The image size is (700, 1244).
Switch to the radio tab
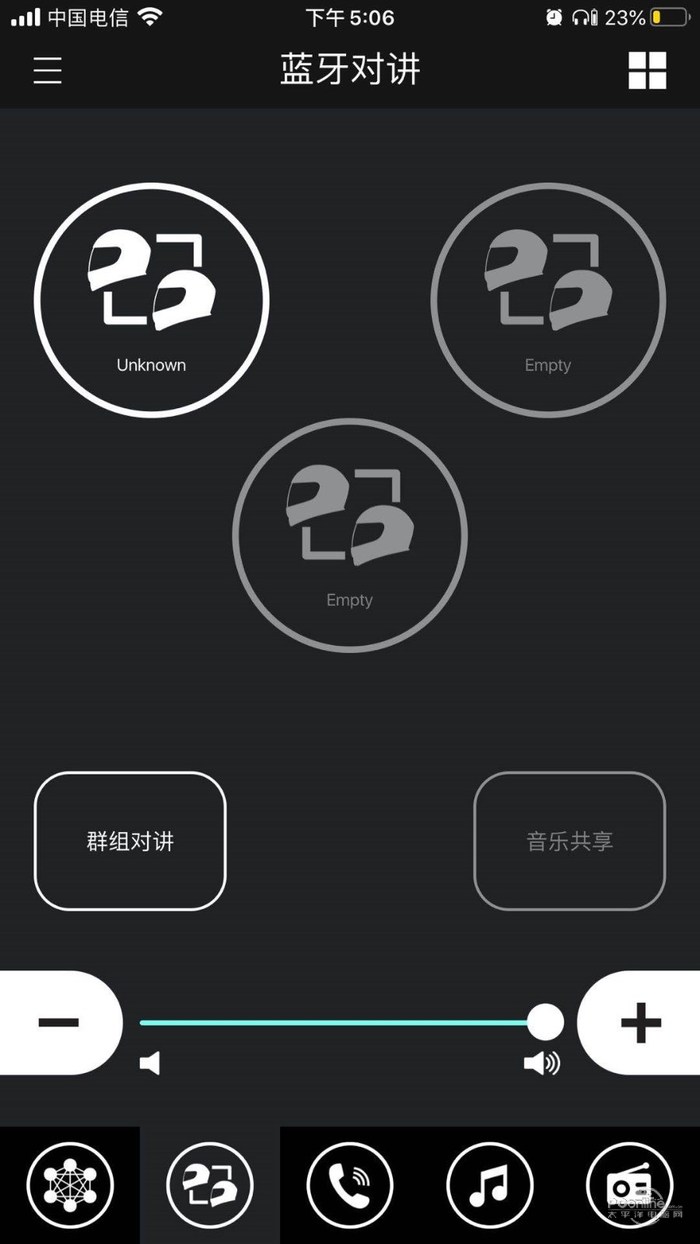click(x=630, y=1186)
